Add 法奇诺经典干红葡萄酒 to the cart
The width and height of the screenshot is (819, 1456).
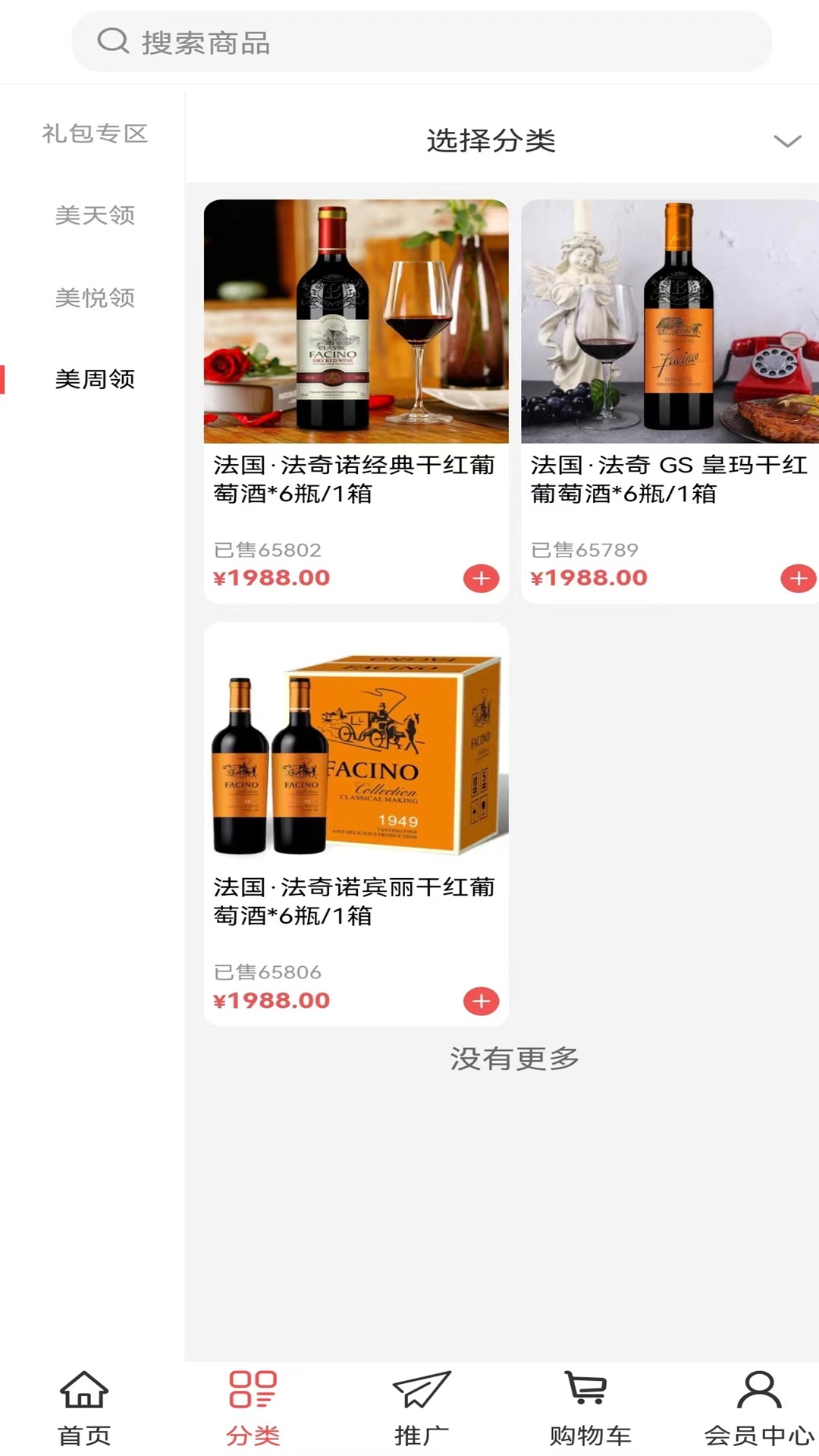(481, 579)
